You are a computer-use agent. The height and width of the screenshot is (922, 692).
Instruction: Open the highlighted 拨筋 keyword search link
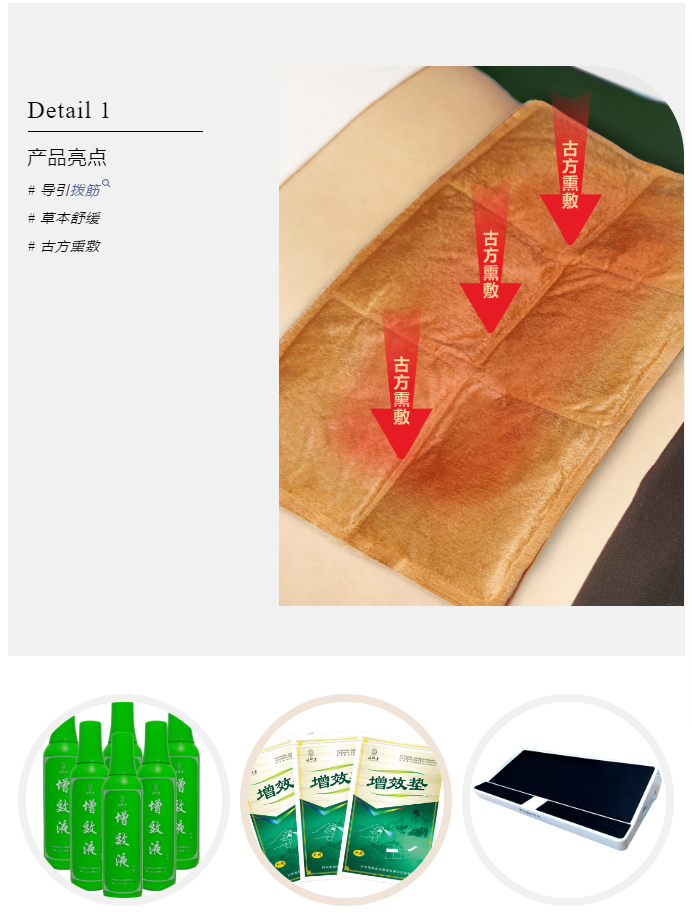pos(86,189)
